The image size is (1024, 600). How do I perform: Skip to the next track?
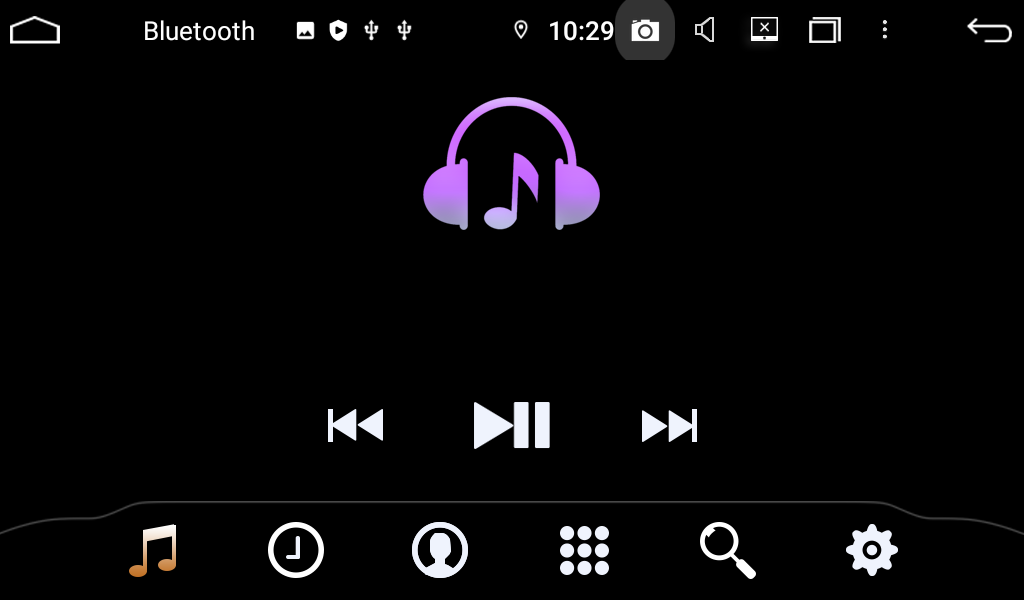669,425
